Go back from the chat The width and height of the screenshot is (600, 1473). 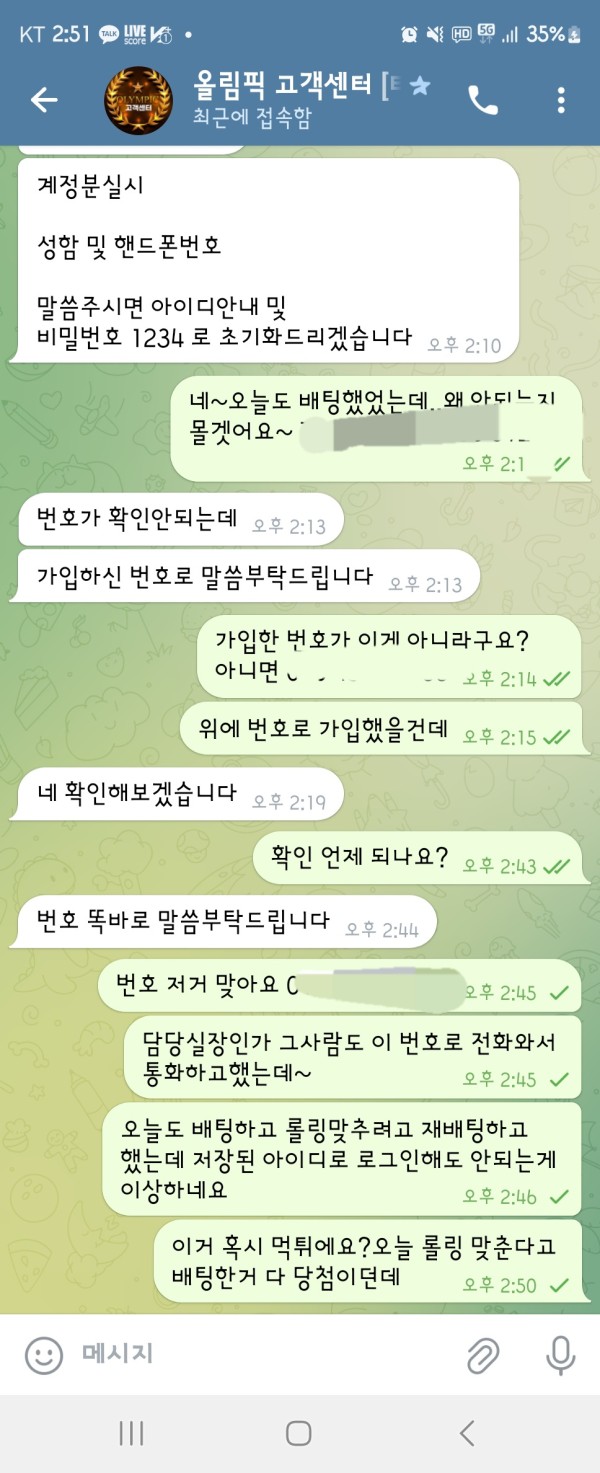click(x=43, y=98)
